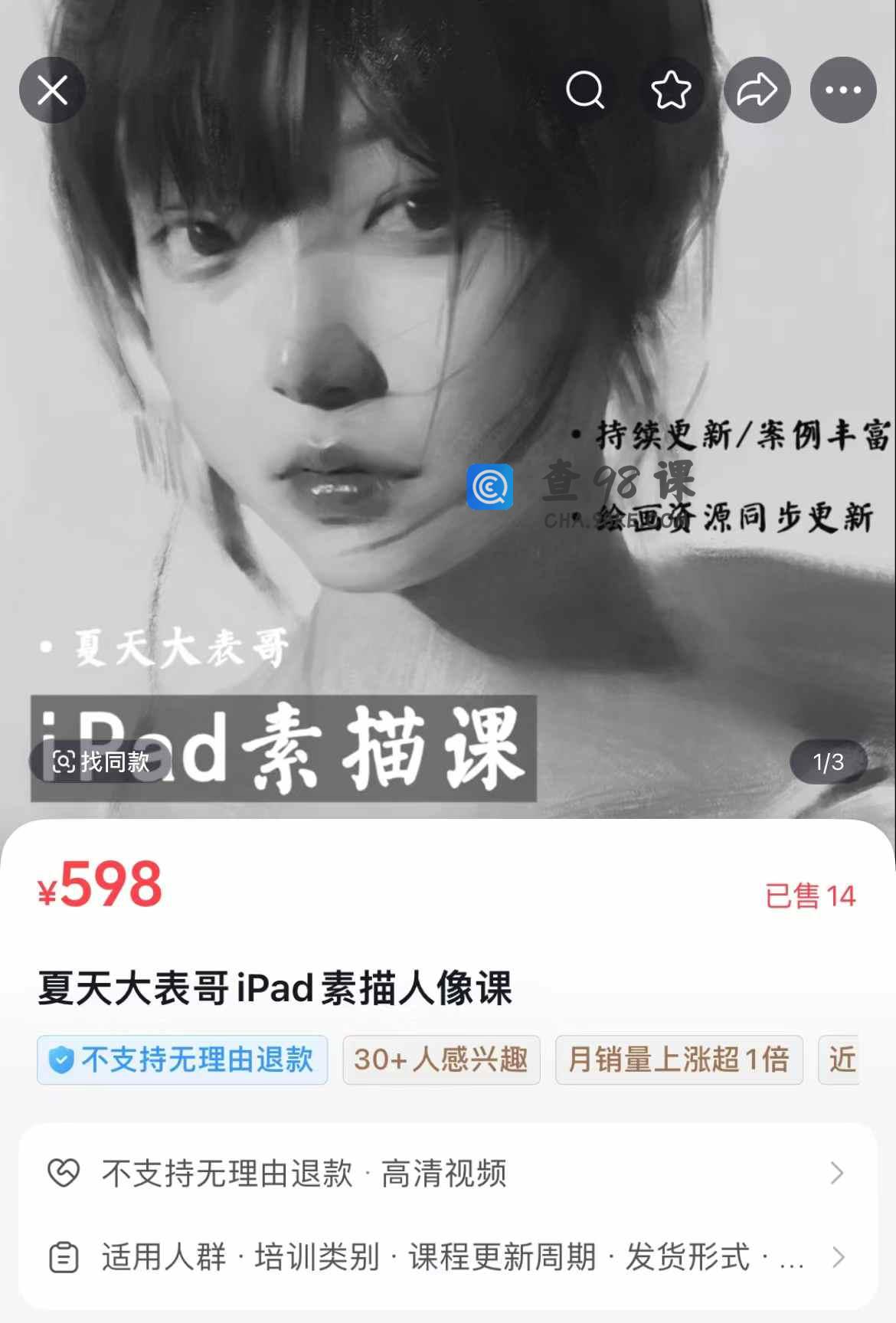Open the search icon
The height and width of the screenshot is (1323, 896).
pos(585,90)
